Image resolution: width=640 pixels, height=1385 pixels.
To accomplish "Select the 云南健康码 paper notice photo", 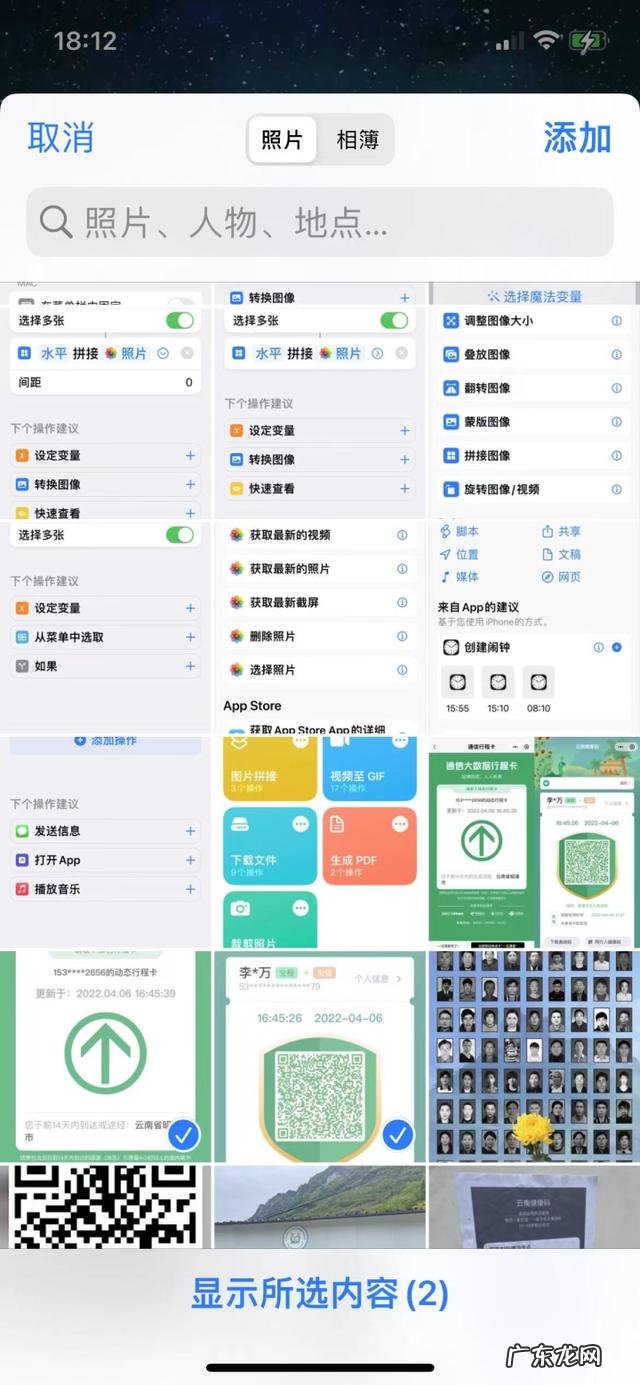I will [x=534, y=1207].
